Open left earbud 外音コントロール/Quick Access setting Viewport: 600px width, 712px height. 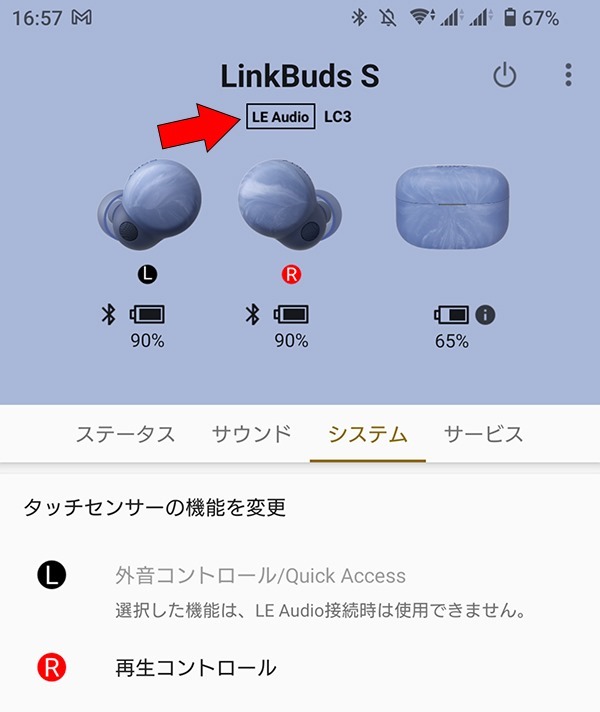point(260,576)
